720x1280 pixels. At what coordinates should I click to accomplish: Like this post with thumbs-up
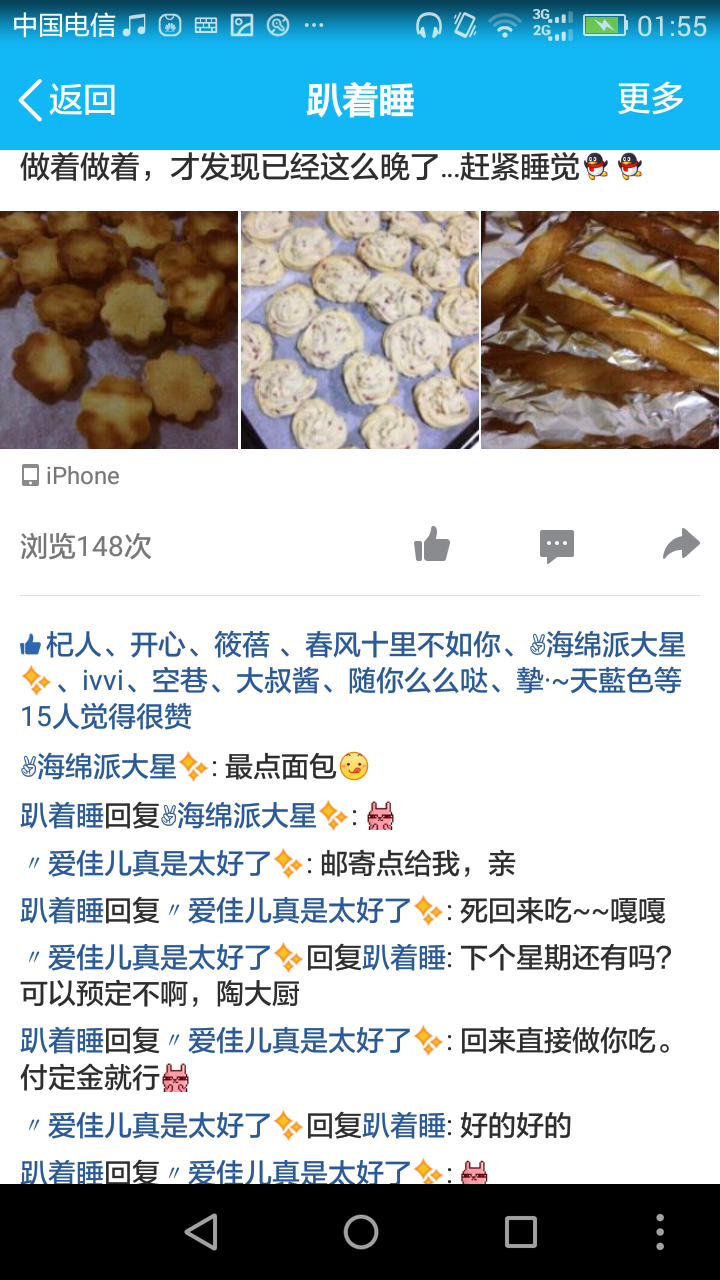pyautogui.click(x=432, y=545)
